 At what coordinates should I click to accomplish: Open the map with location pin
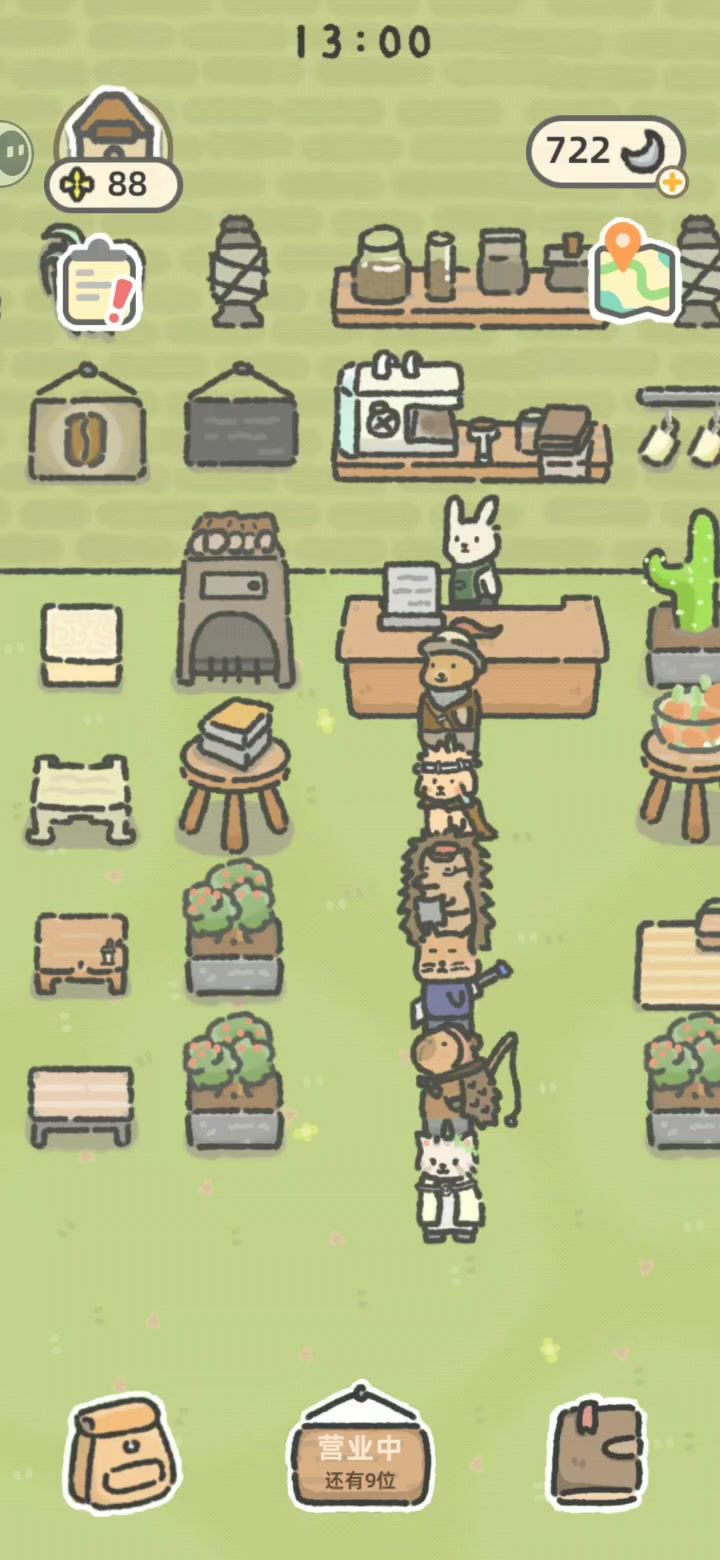[635, 274]
